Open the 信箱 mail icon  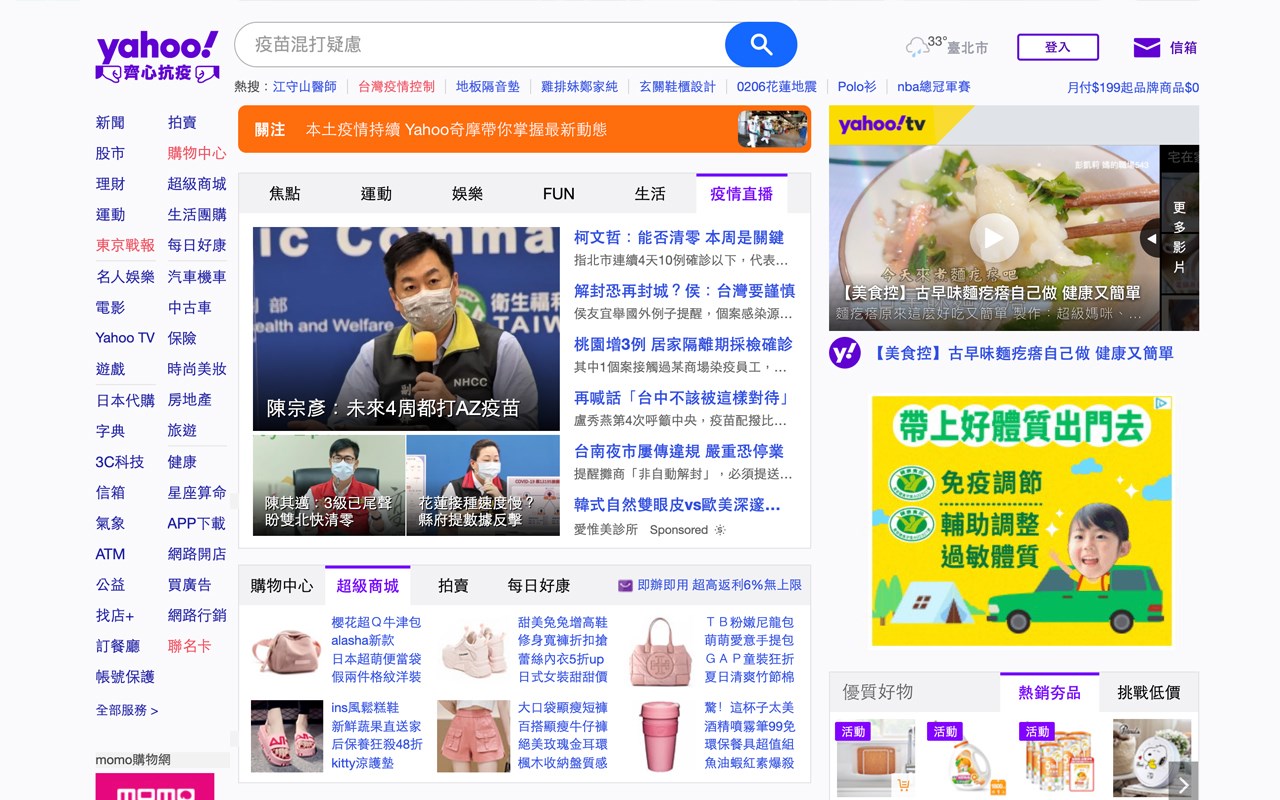pos(1147,47)
